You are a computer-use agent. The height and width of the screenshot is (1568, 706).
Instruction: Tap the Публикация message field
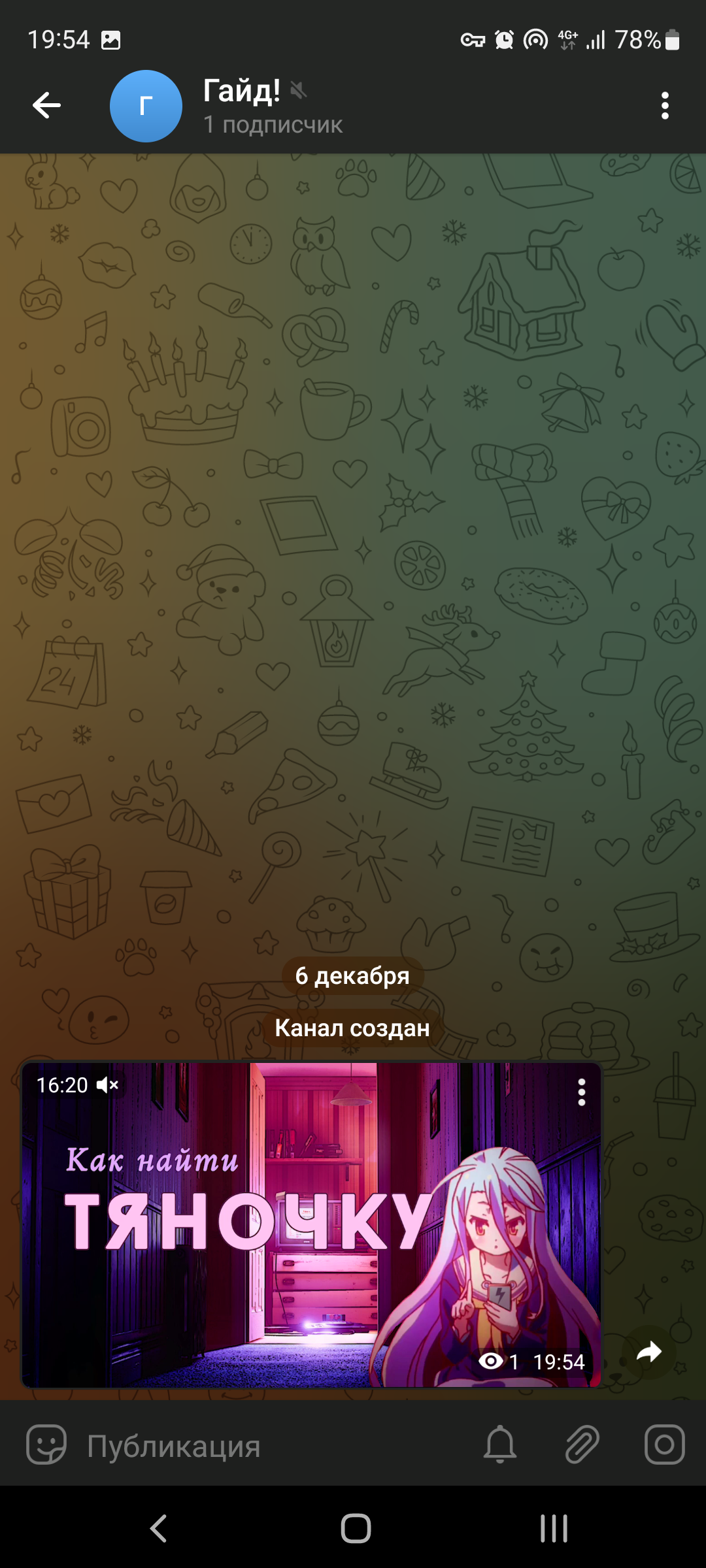[275, 1446]
